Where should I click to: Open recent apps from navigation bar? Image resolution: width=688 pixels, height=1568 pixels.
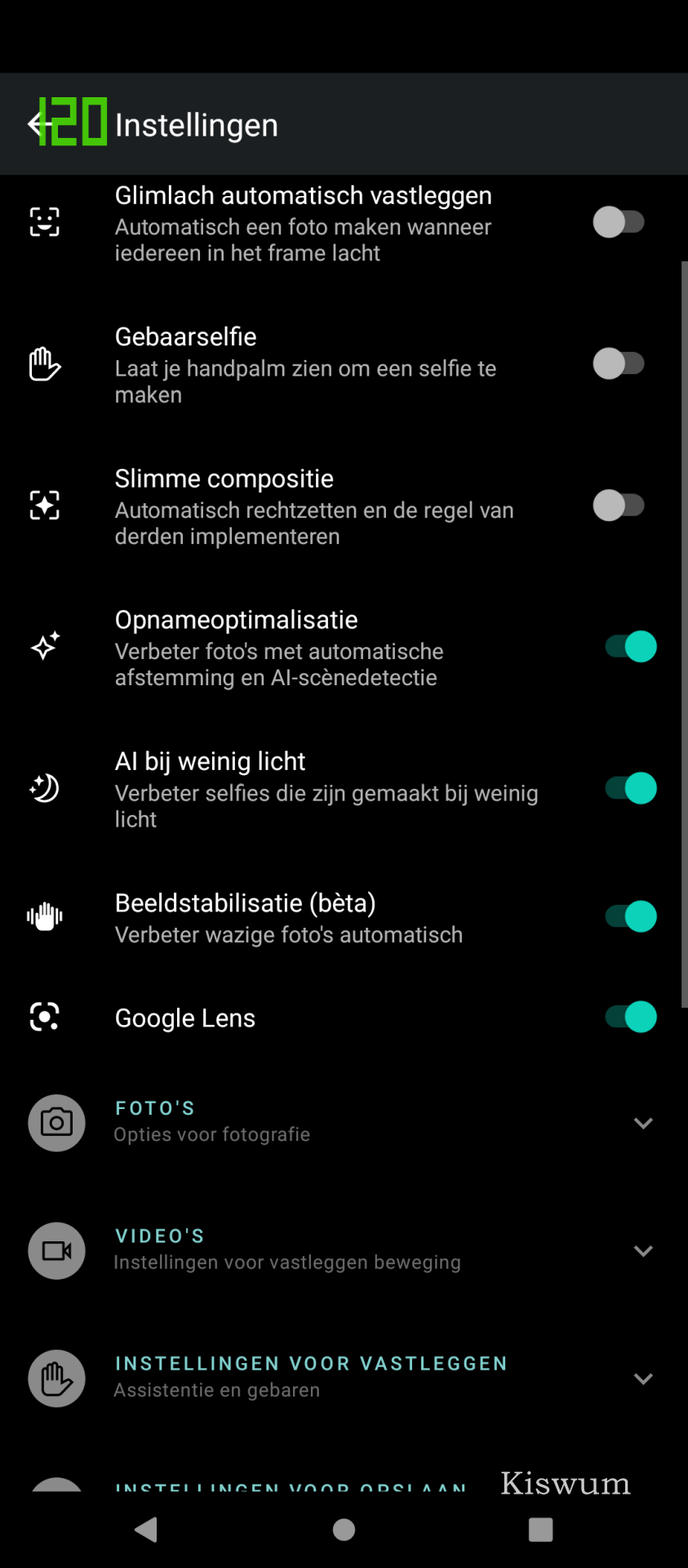click(x=540, y=1530)
